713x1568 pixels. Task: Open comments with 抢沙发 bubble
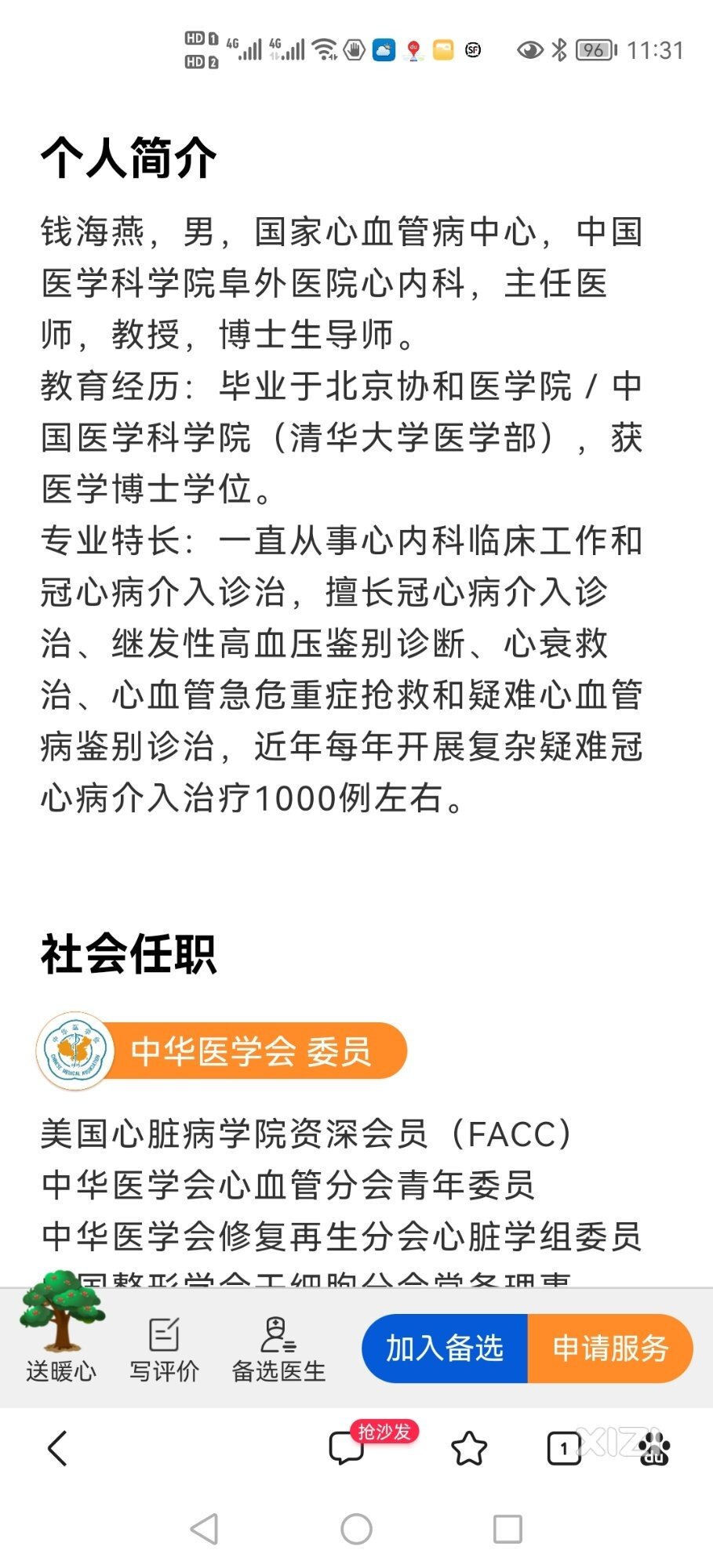(x=347, y=1448)
